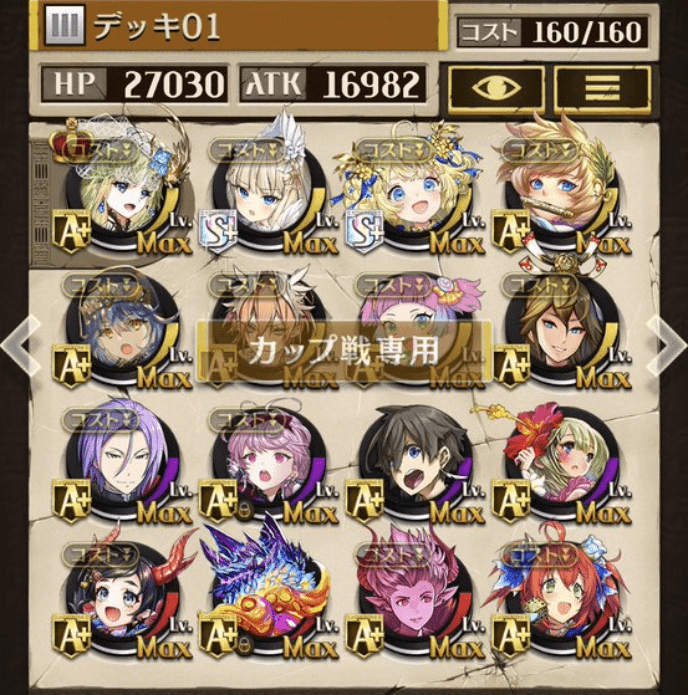
Task: Toggle the eye view button
Action: click(496, 88)
